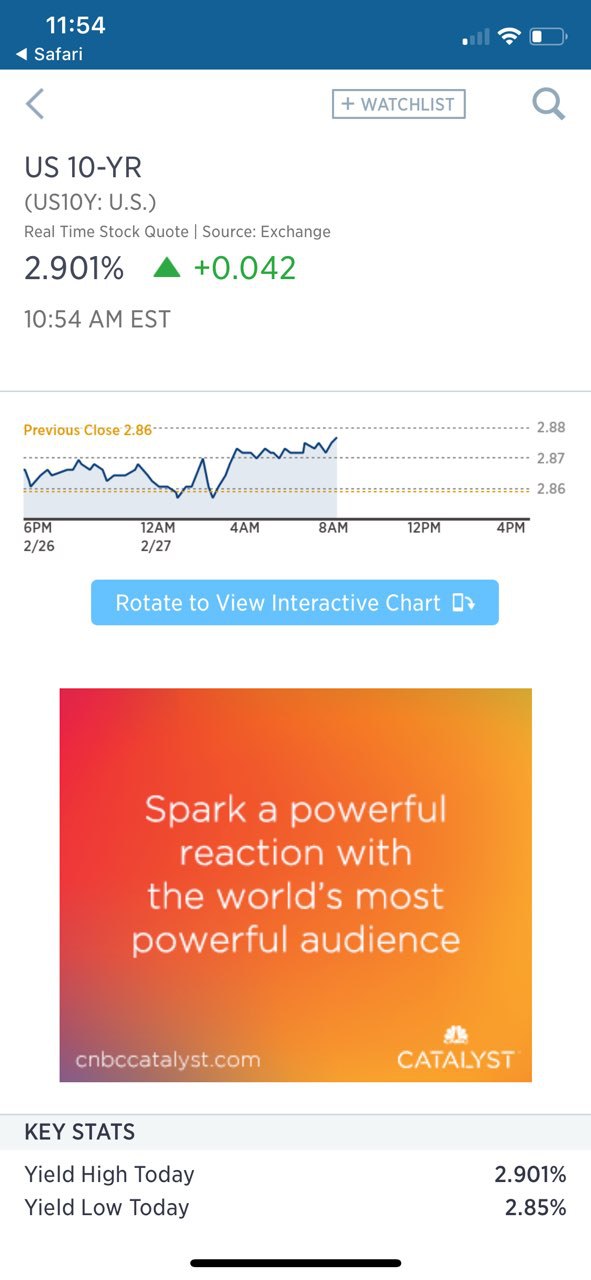
Task: Tap Rotate to View Interactive Chart
Action: [x=295, y=603]
